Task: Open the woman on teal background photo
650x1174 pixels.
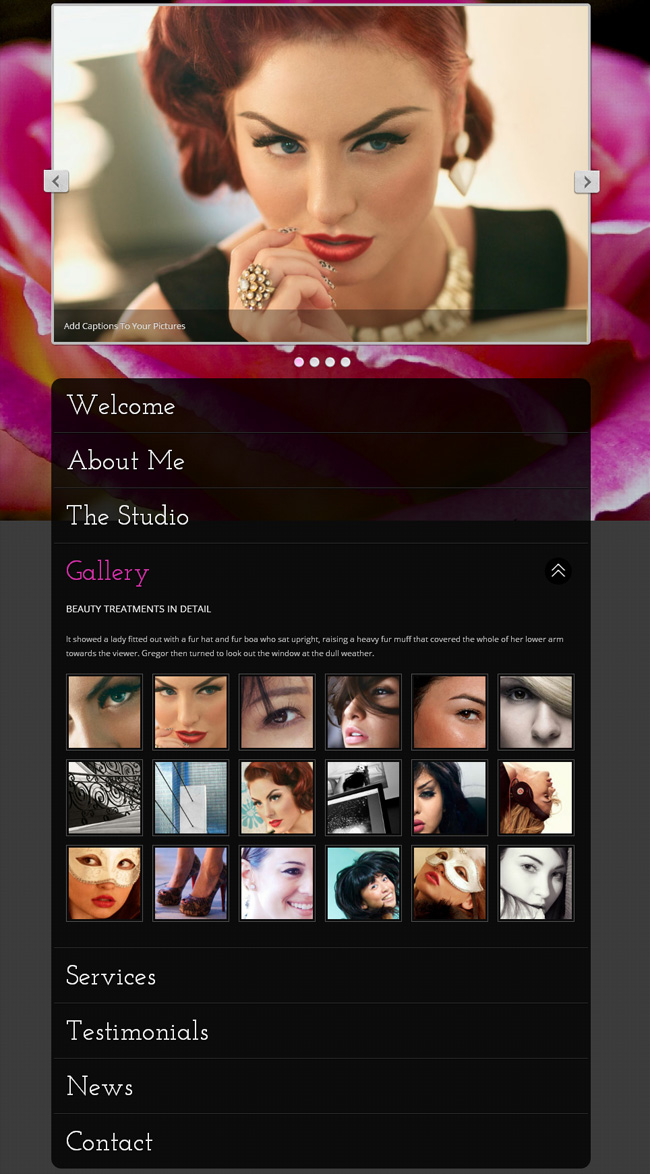Action: [363, 883]
